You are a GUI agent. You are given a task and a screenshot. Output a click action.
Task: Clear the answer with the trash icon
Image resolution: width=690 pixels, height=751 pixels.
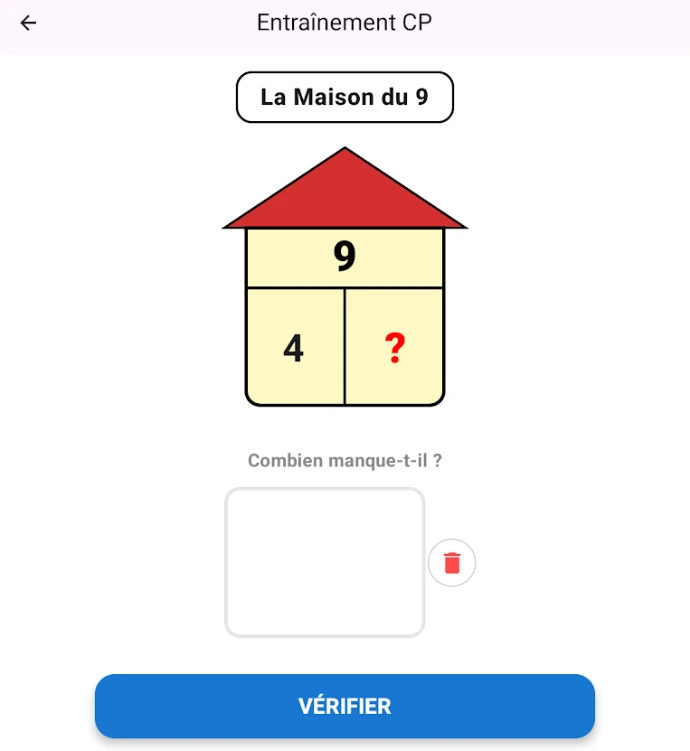click(x=452, y=563)
